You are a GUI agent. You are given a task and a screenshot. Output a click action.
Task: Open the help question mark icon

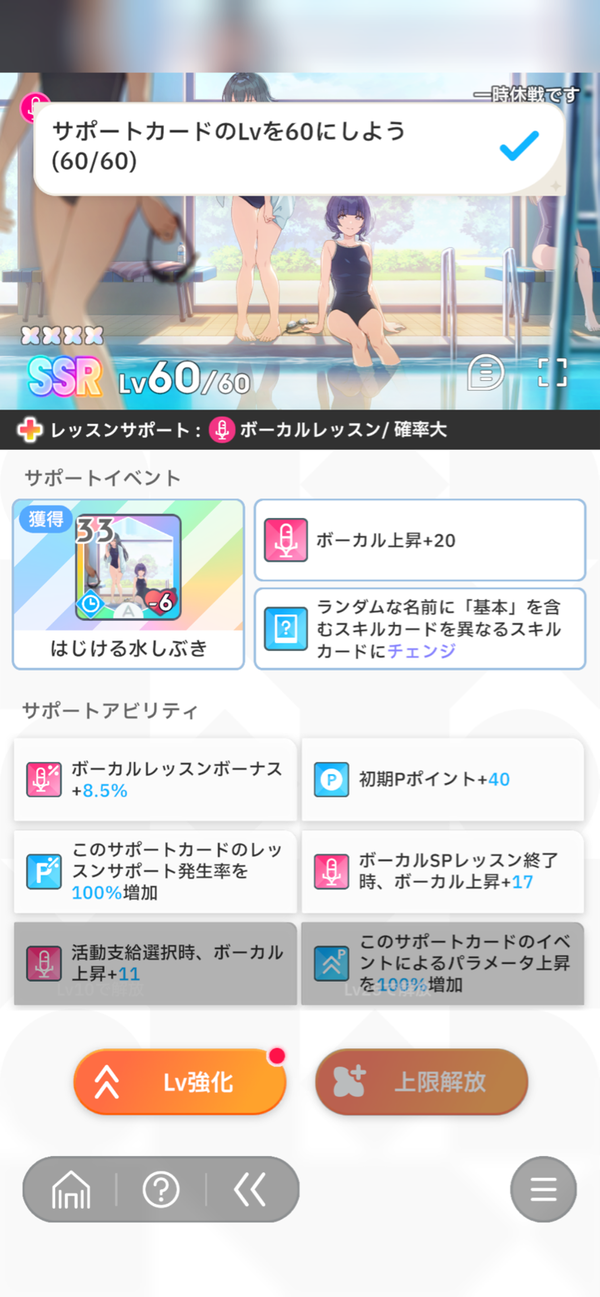tap(161, 1189)
